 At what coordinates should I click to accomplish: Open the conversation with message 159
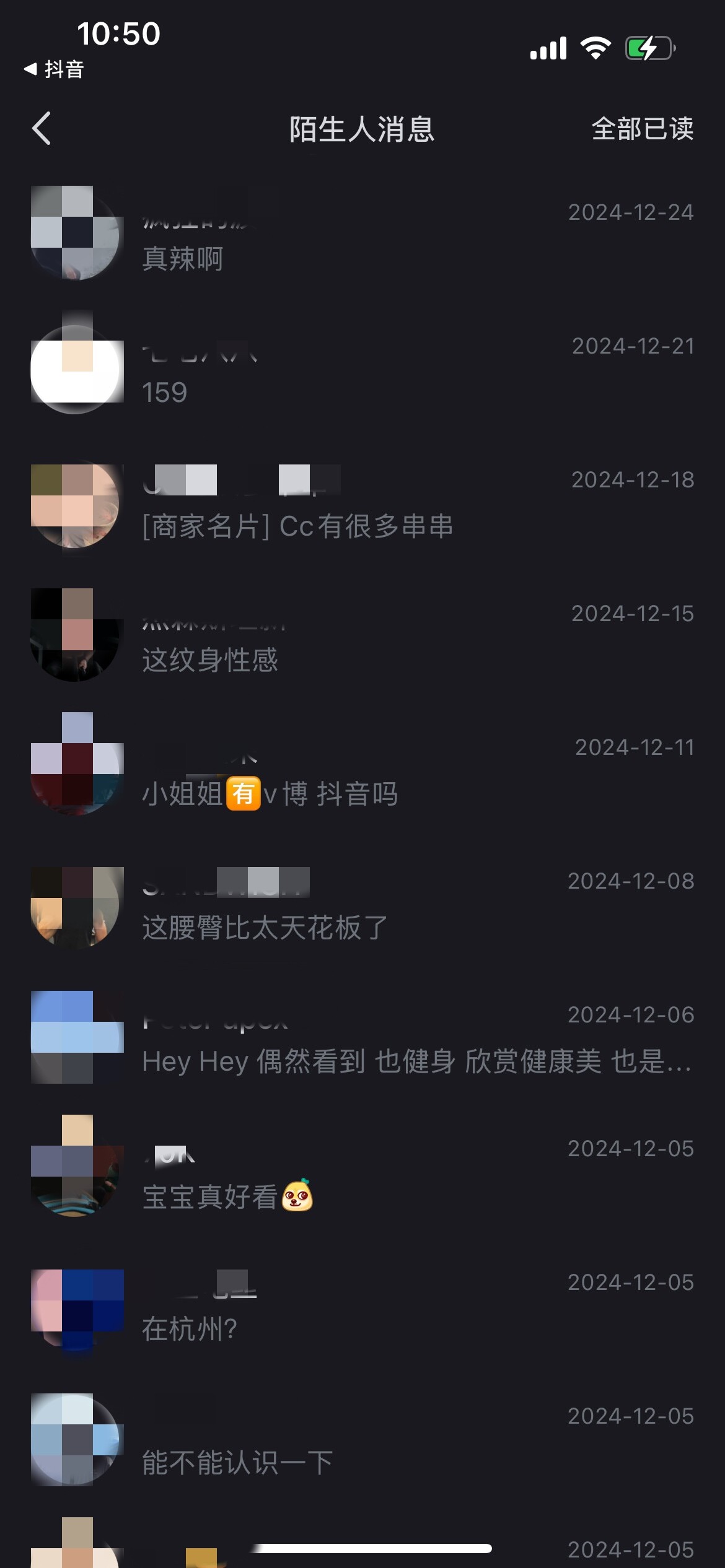coord(362,368)
